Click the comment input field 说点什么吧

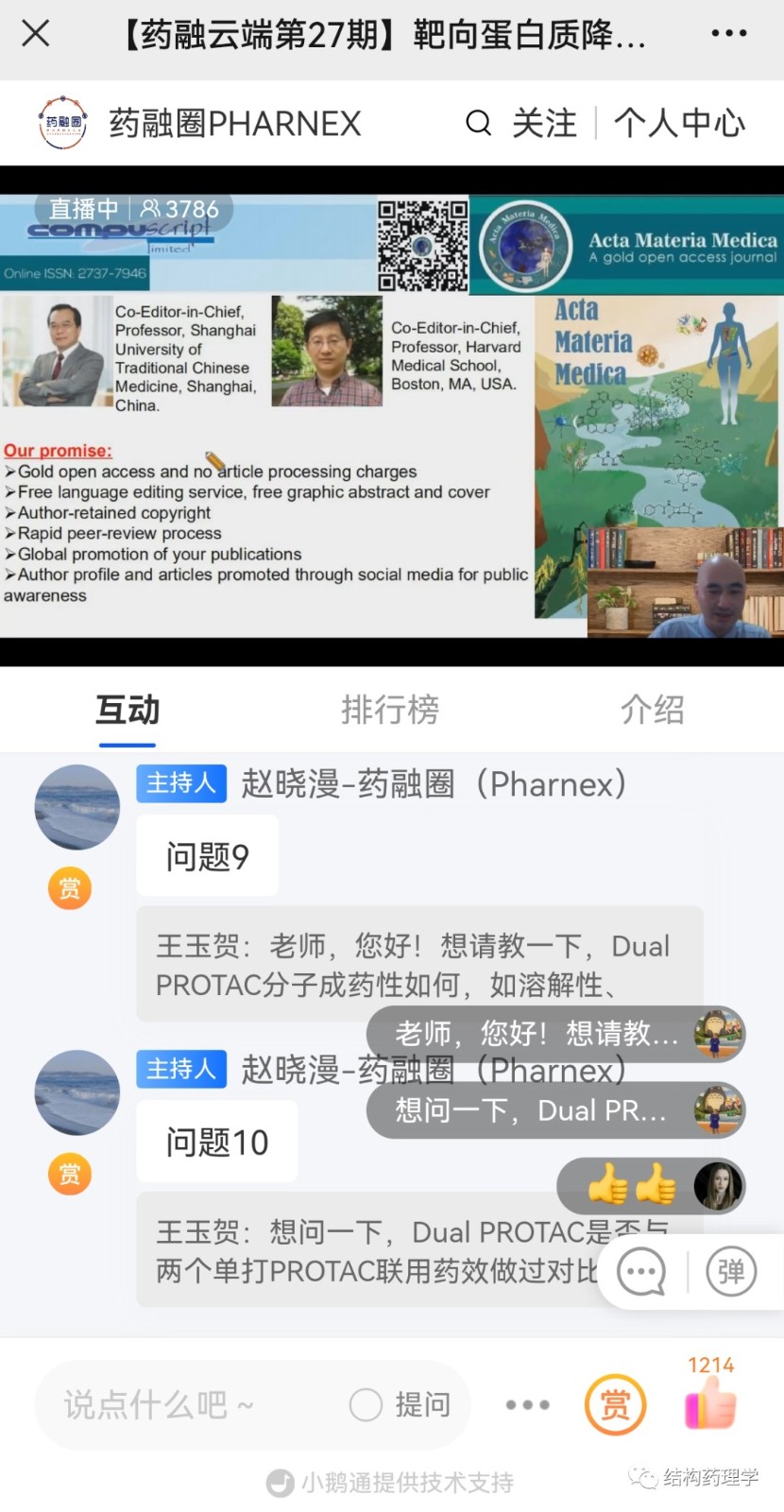[156, 1405]
